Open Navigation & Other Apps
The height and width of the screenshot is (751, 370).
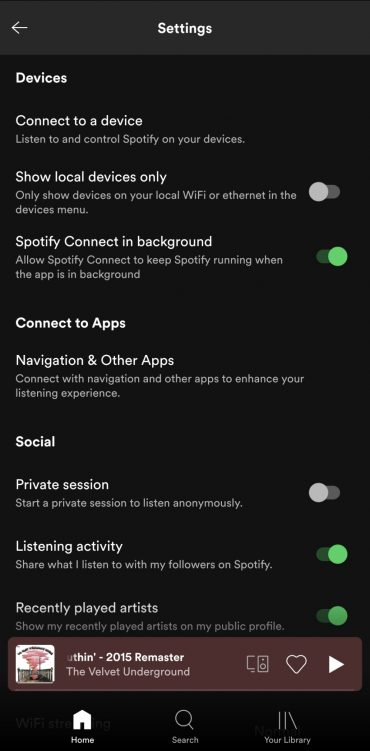click(185, 376)
